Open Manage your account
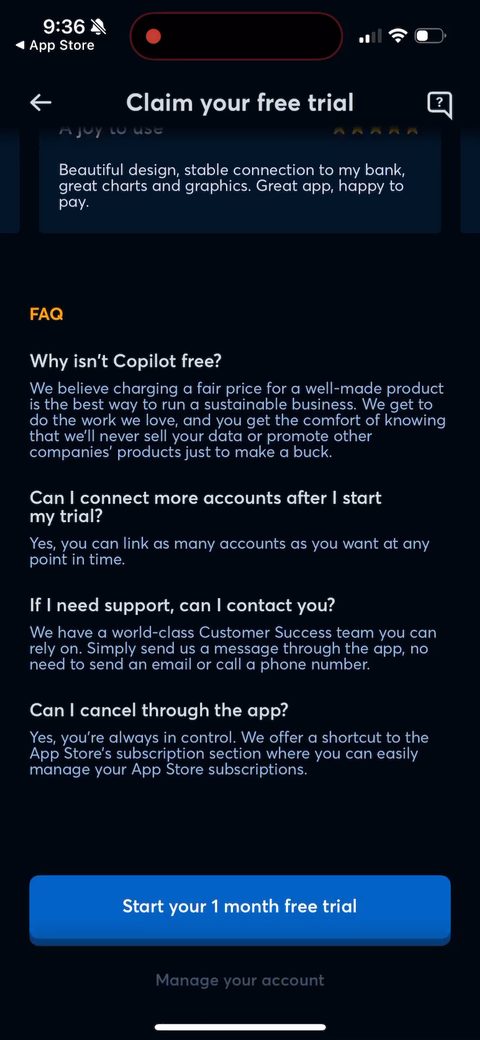 (240, 980)
